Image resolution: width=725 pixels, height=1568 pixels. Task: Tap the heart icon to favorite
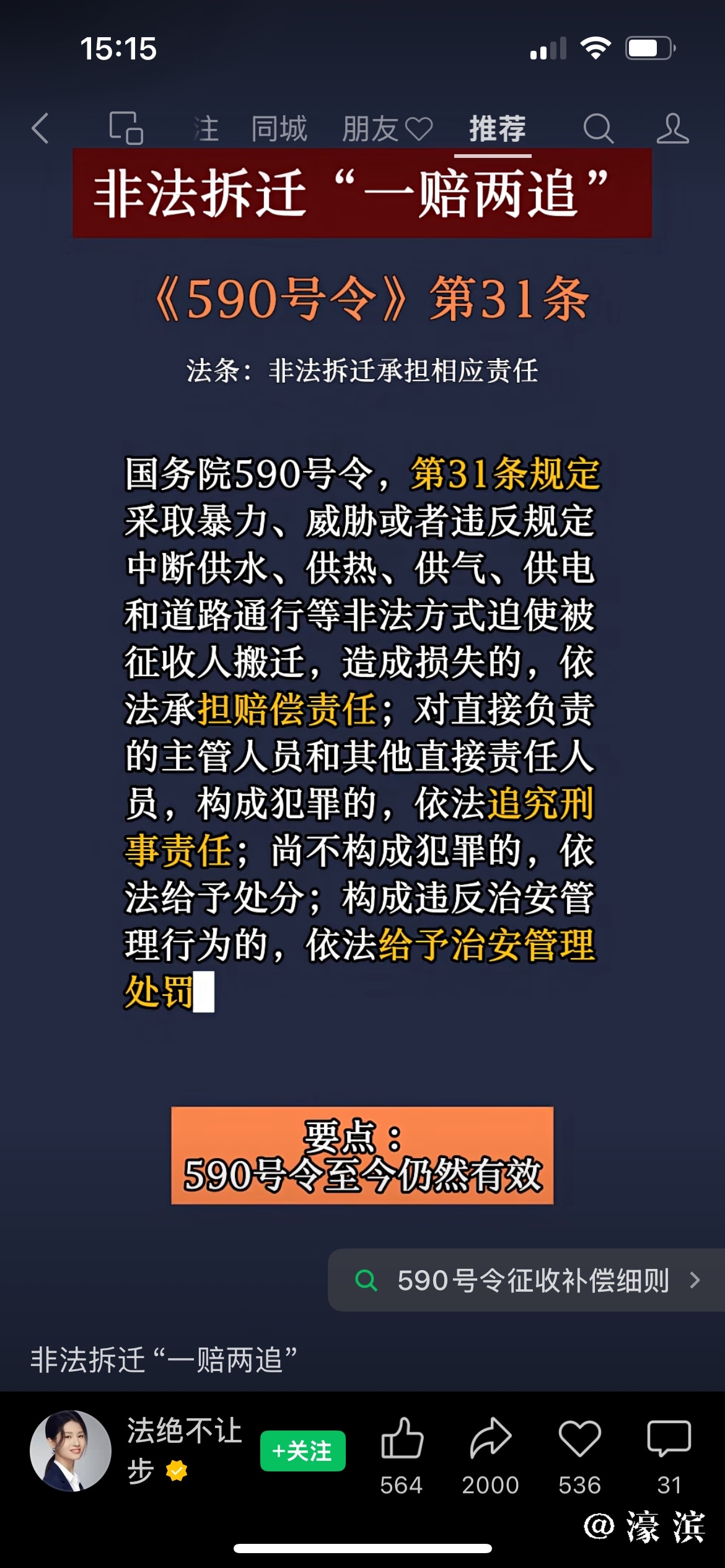coord(579,1438)
